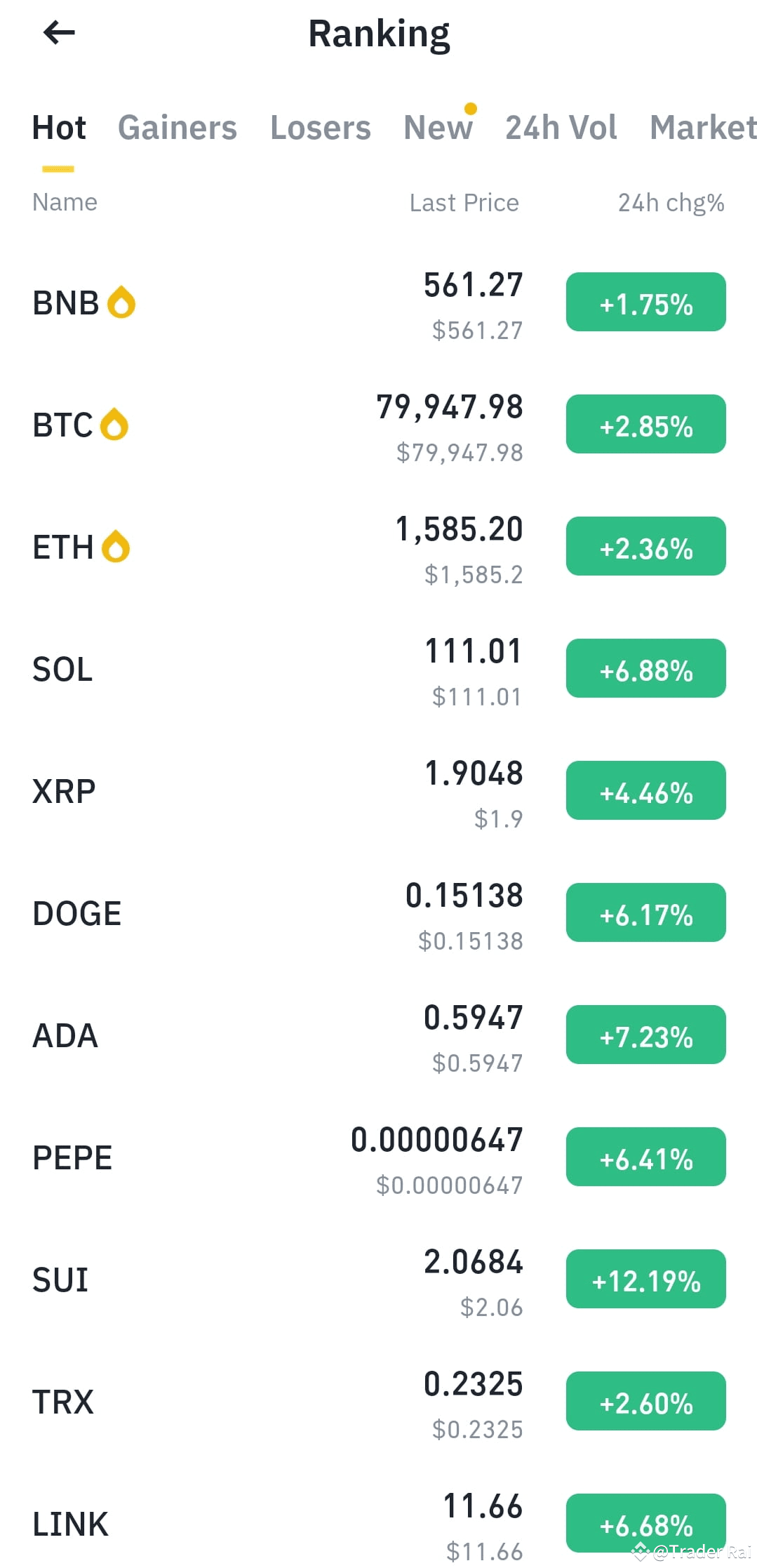The height and width of the screenshot is (1568, 757).
Task: Tap the yellow notification dot above New
Action: 469,109
